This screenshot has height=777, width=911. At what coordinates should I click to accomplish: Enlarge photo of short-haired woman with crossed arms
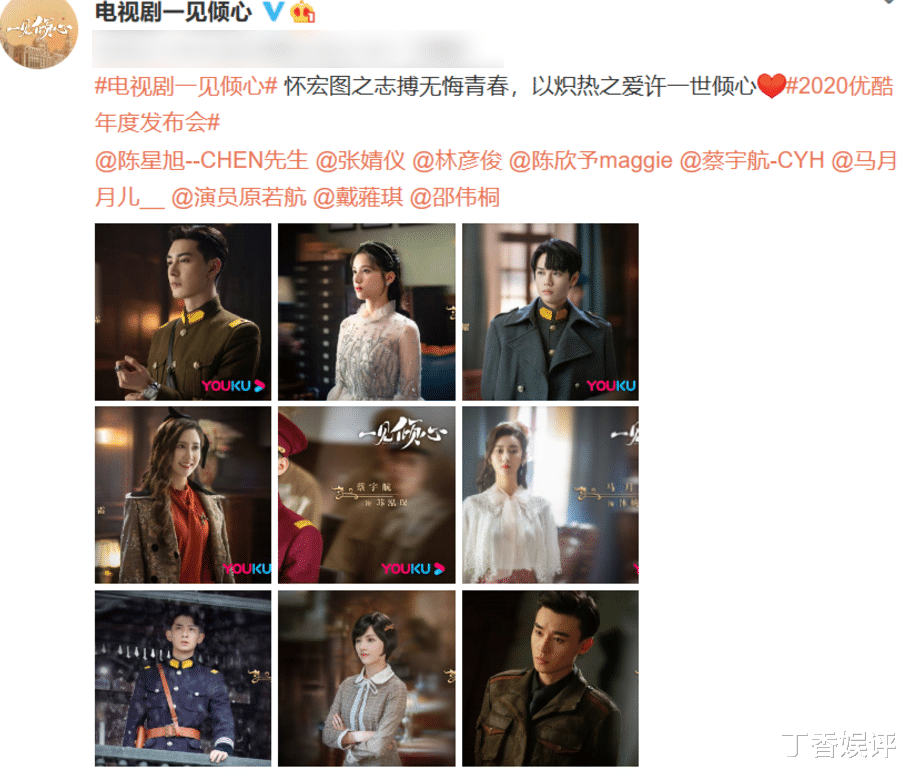pos(366,678)
